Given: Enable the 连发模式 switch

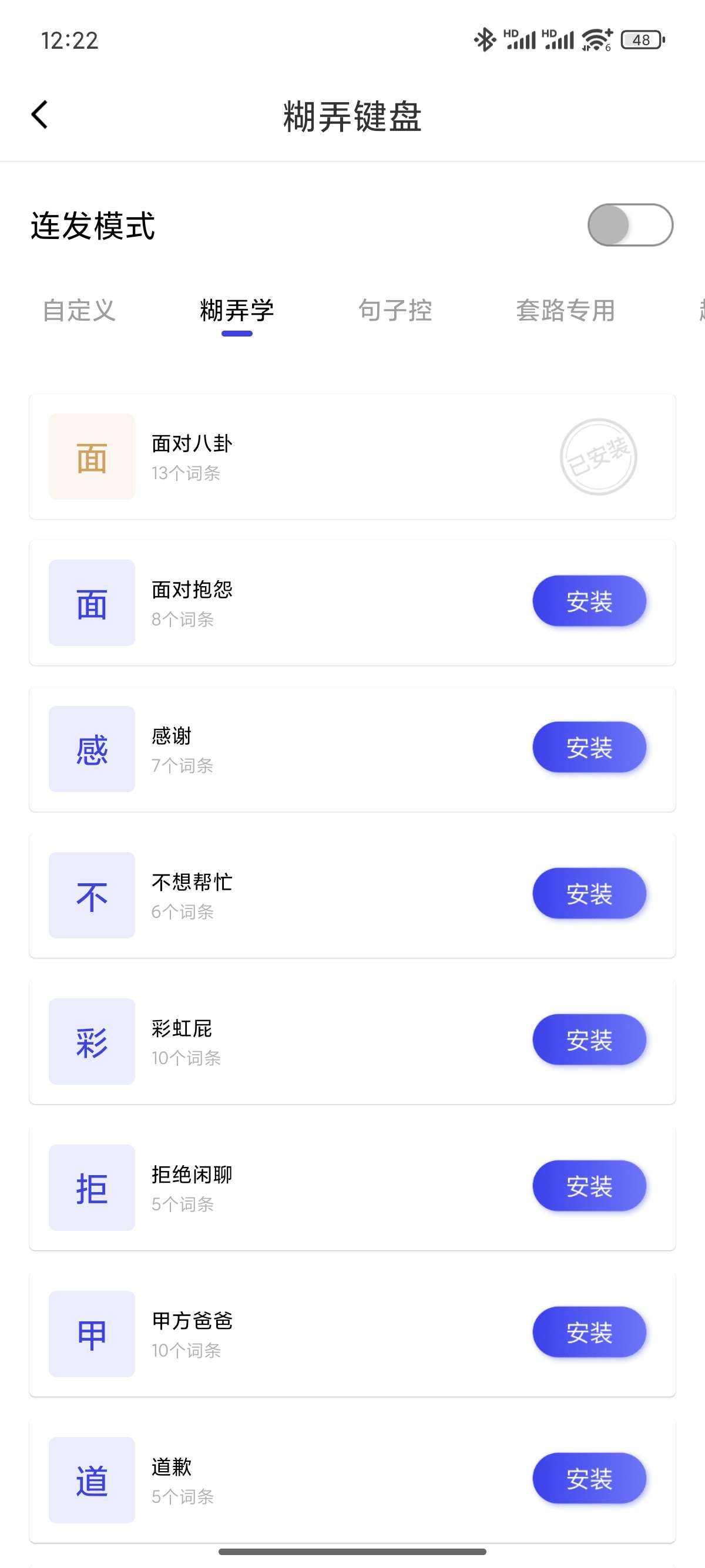Looking at the screenshot, I should click(x=630, y=226).
